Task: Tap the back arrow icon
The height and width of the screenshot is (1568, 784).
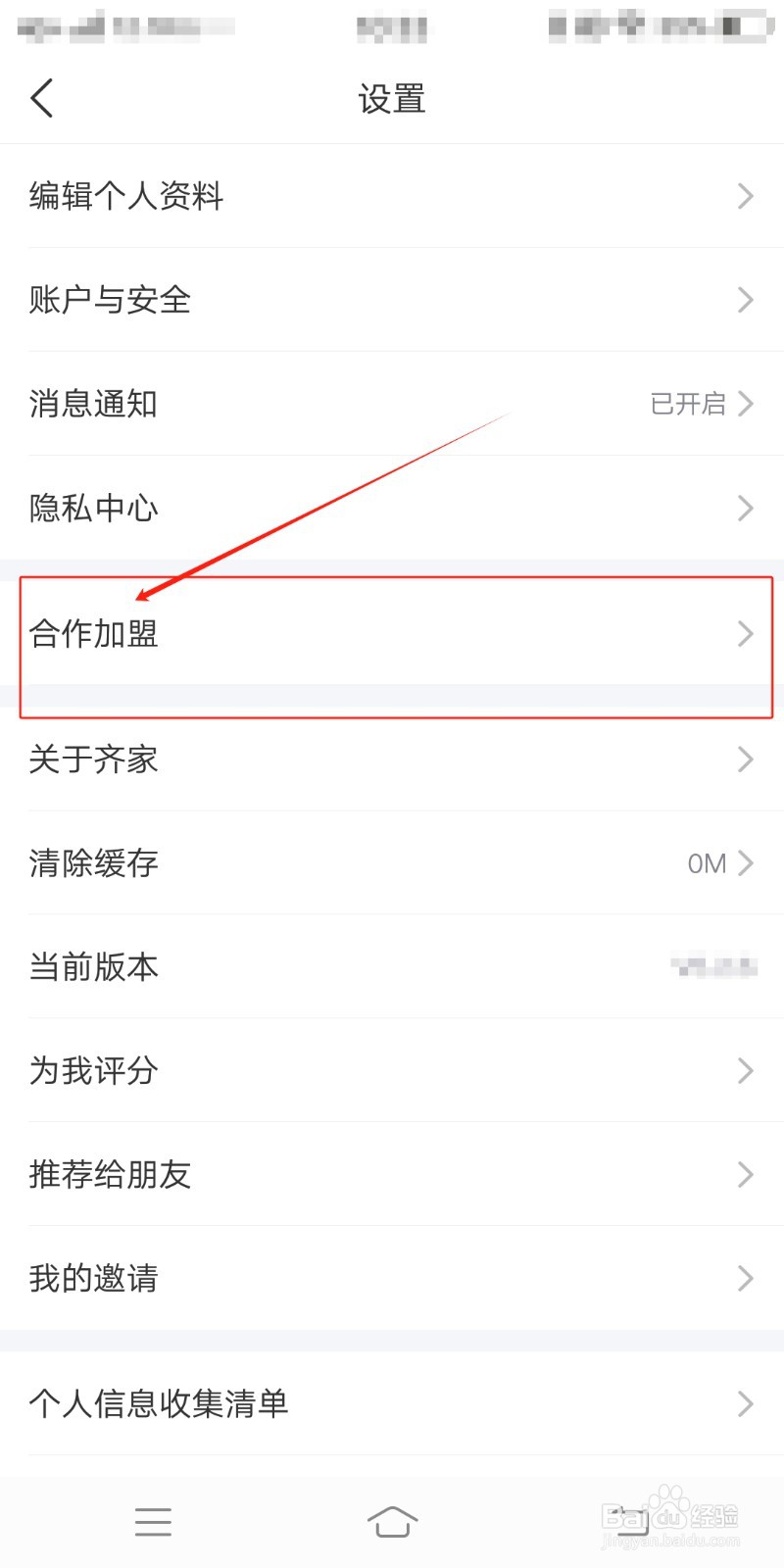Action: pos(41,98)
